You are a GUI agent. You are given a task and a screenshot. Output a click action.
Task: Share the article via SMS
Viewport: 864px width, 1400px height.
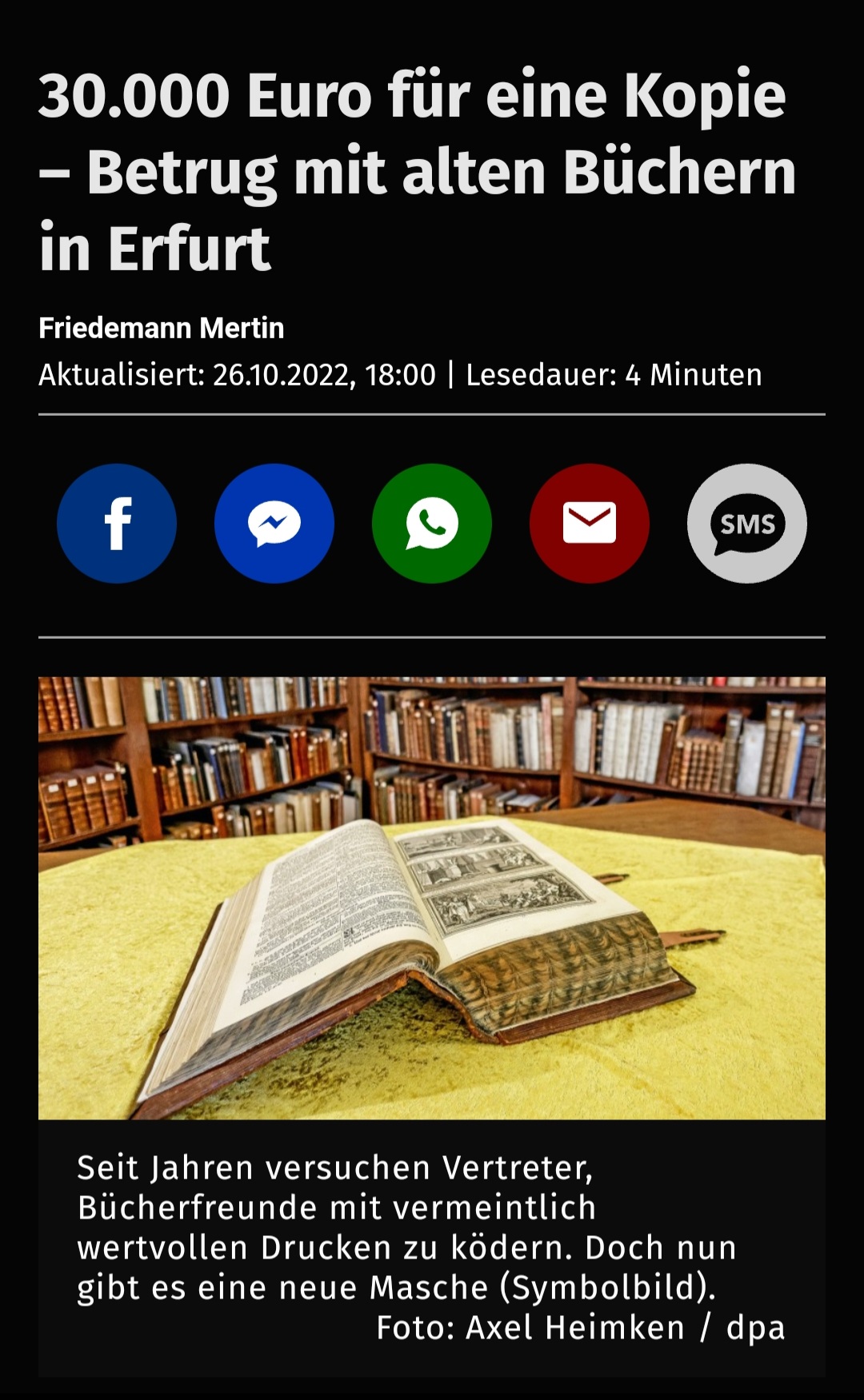click(747, 524)
